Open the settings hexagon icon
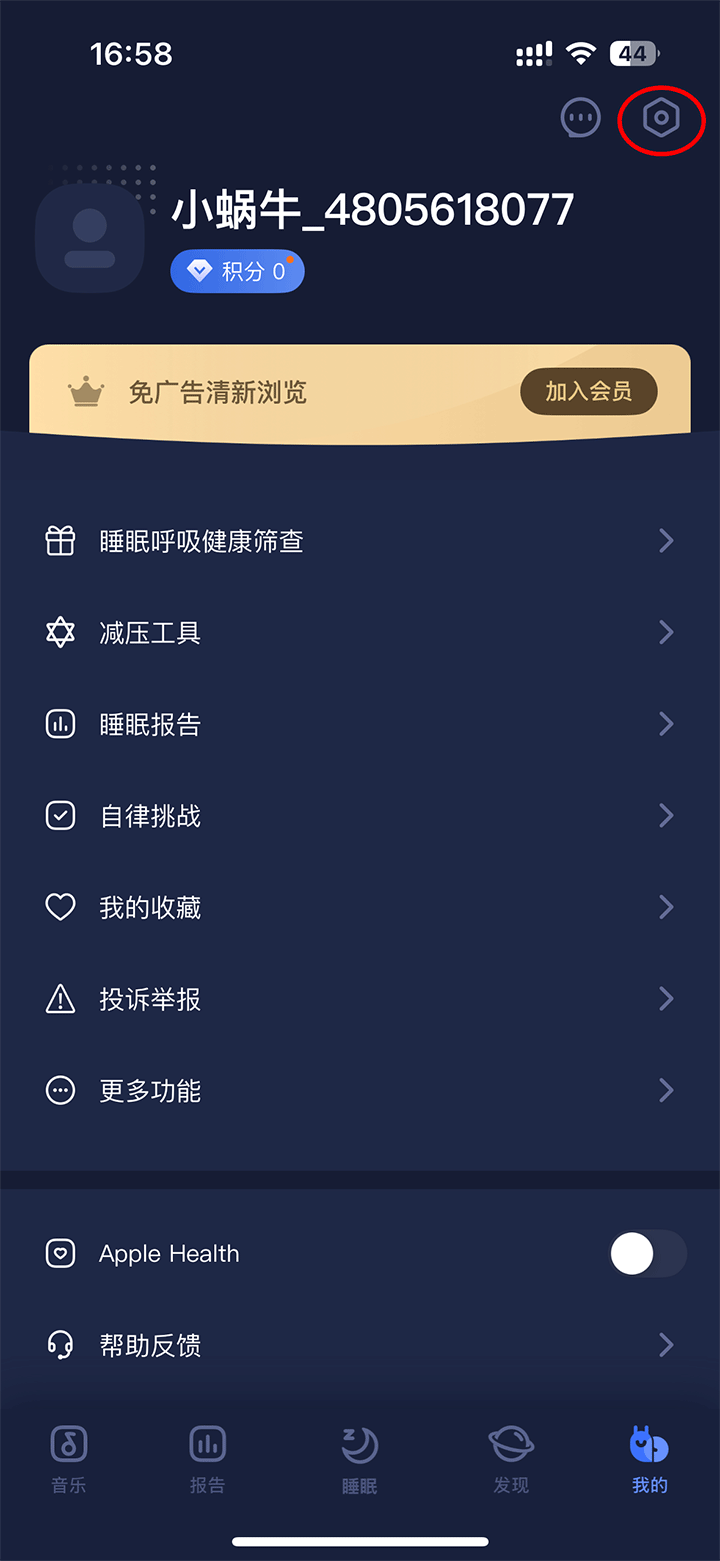Viewport: 720px width, 1561px height. pyautogui.click(x=660, y=119)
